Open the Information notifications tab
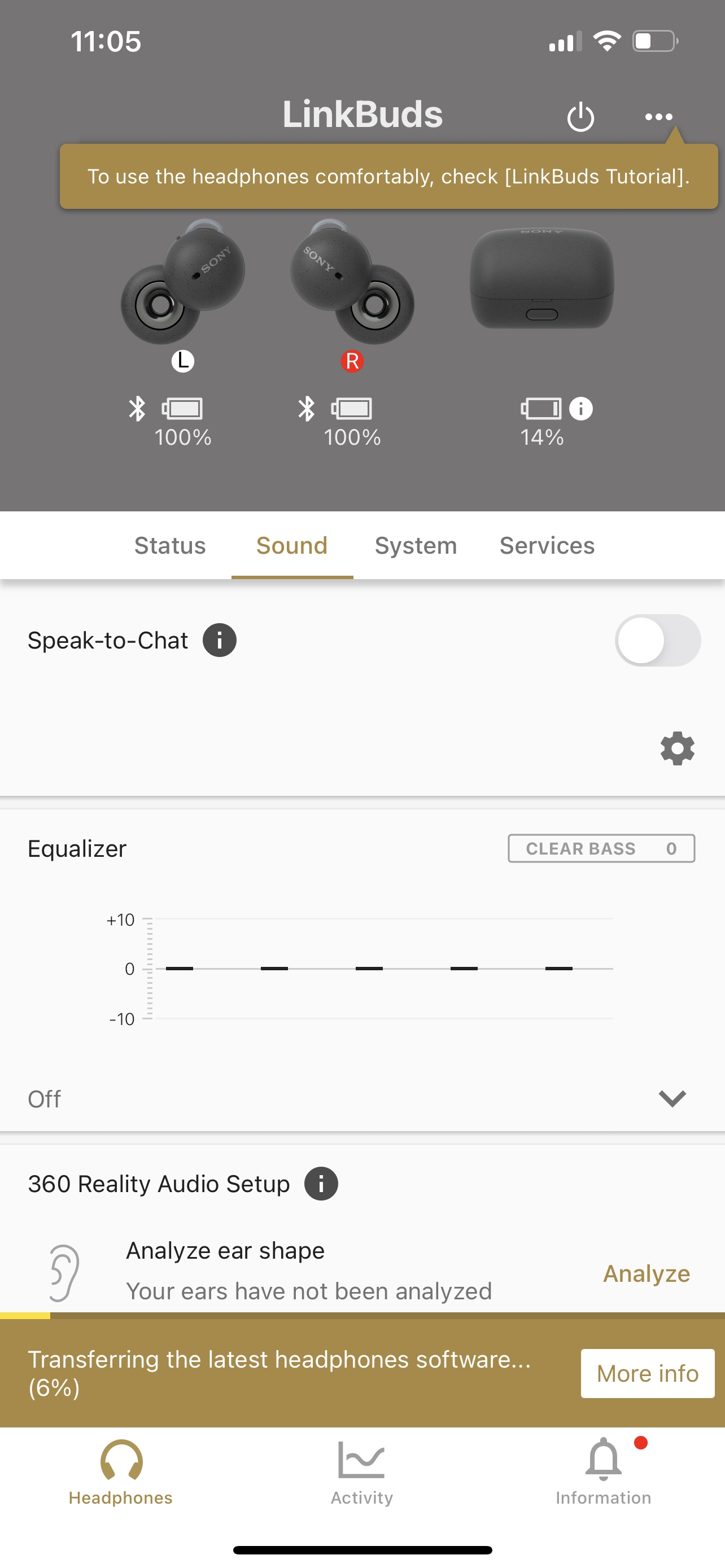Viewport: 725px width, 1568px height. pos(603,1473)
